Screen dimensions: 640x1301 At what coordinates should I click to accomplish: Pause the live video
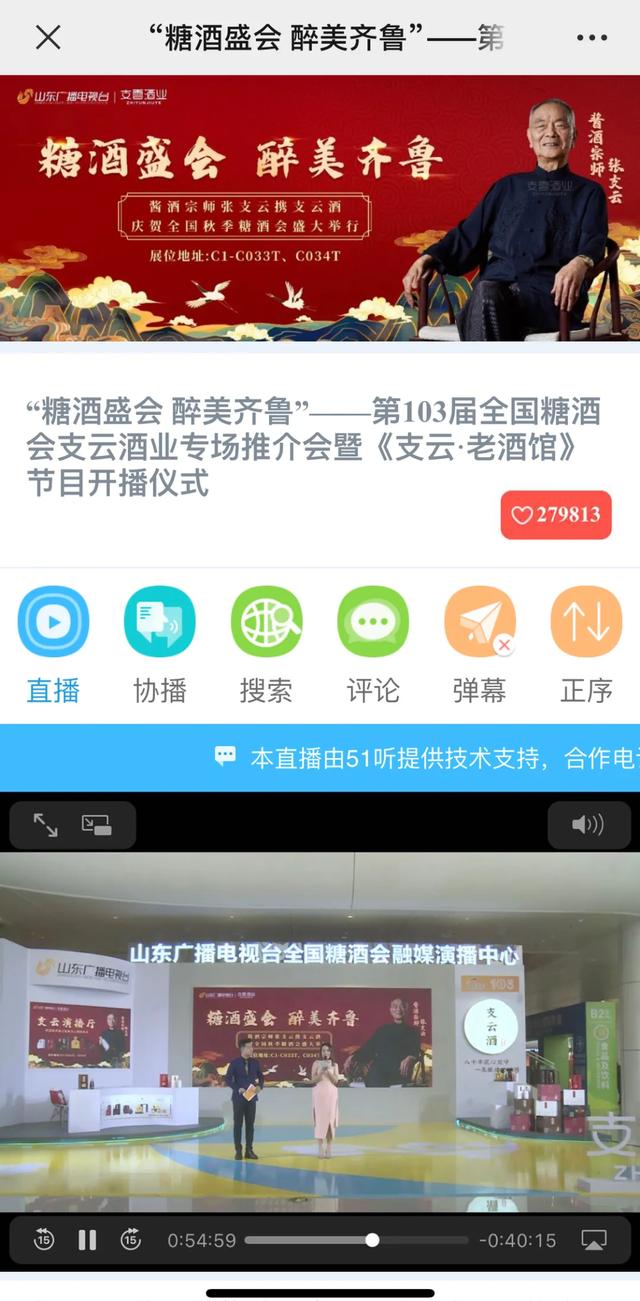point(87,1240)
